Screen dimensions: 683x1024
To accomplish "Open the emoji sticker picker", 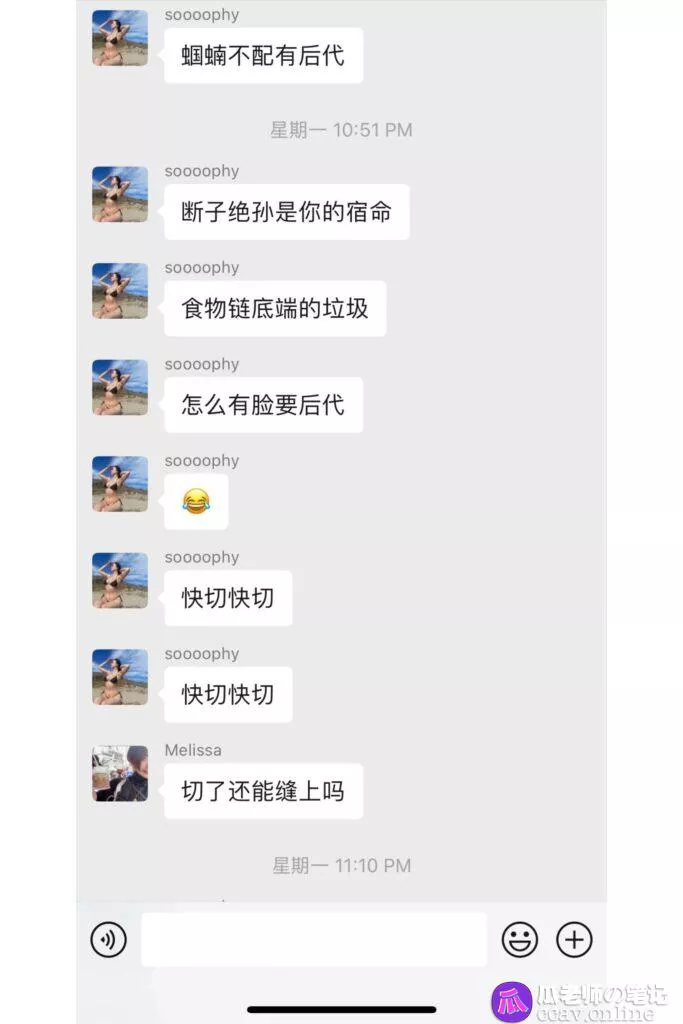I will [x=519, y=940].
